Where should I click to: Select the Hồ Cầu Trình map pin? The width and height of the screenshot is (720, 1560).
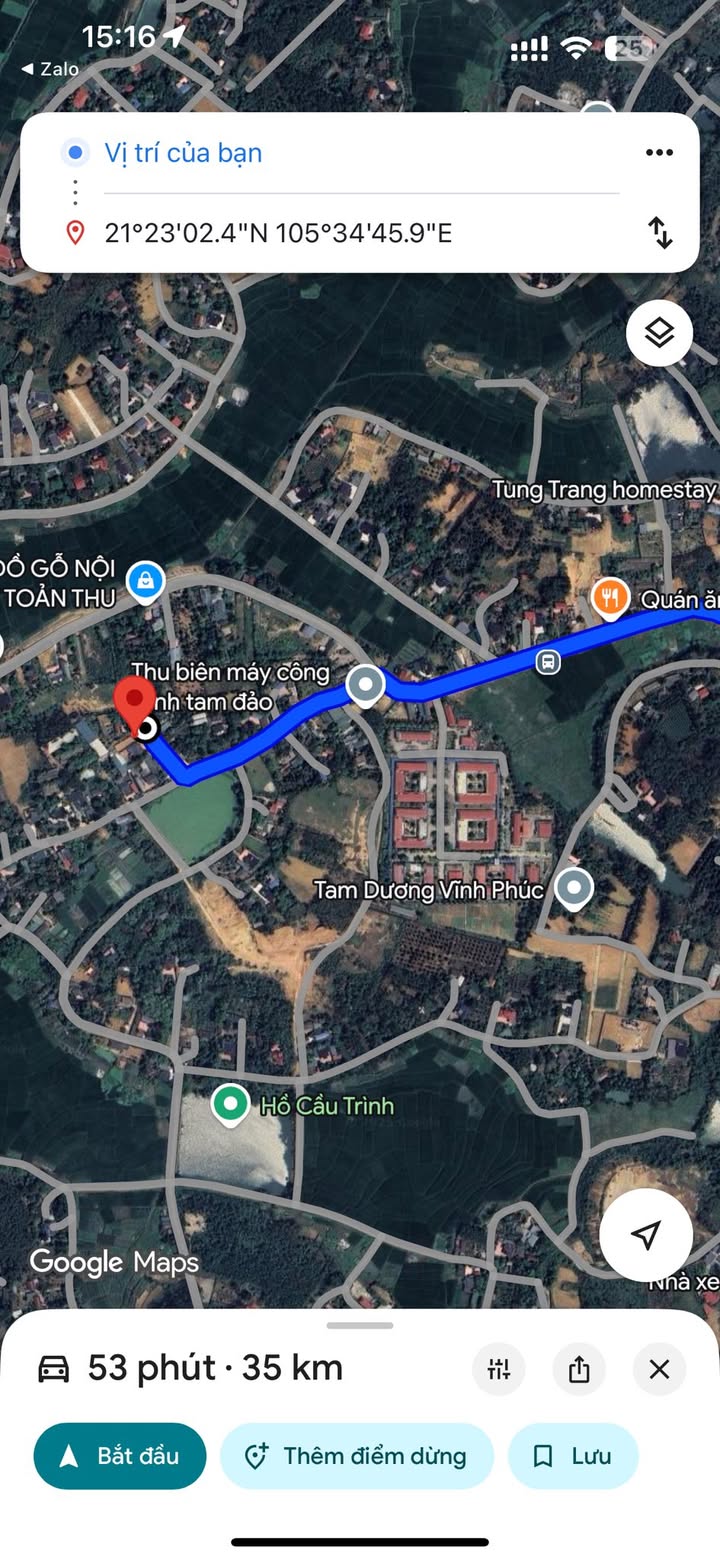(x=231, y=1105)
